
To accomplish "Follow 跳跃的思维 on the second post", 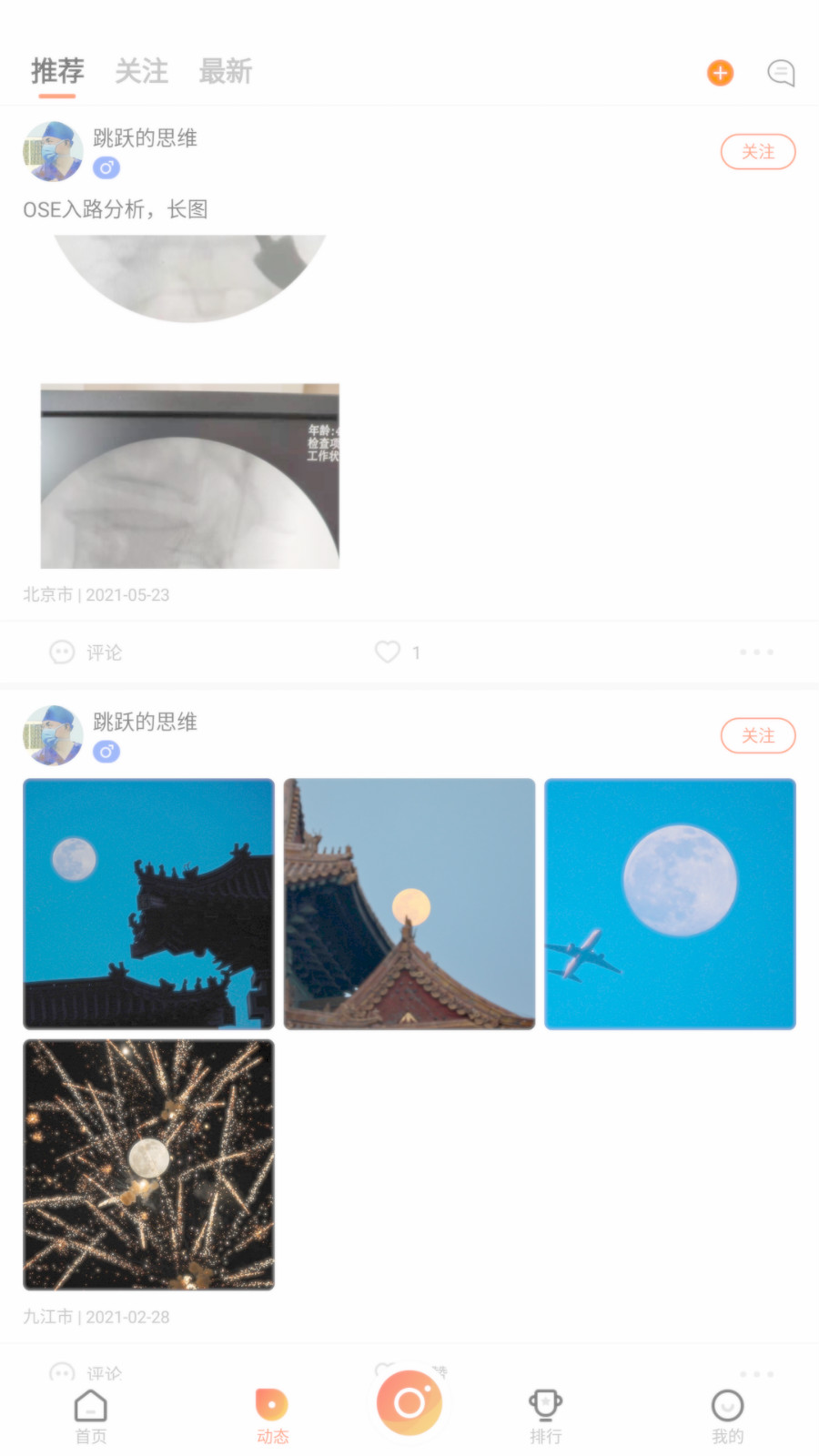I will click(x=758, y=735).
